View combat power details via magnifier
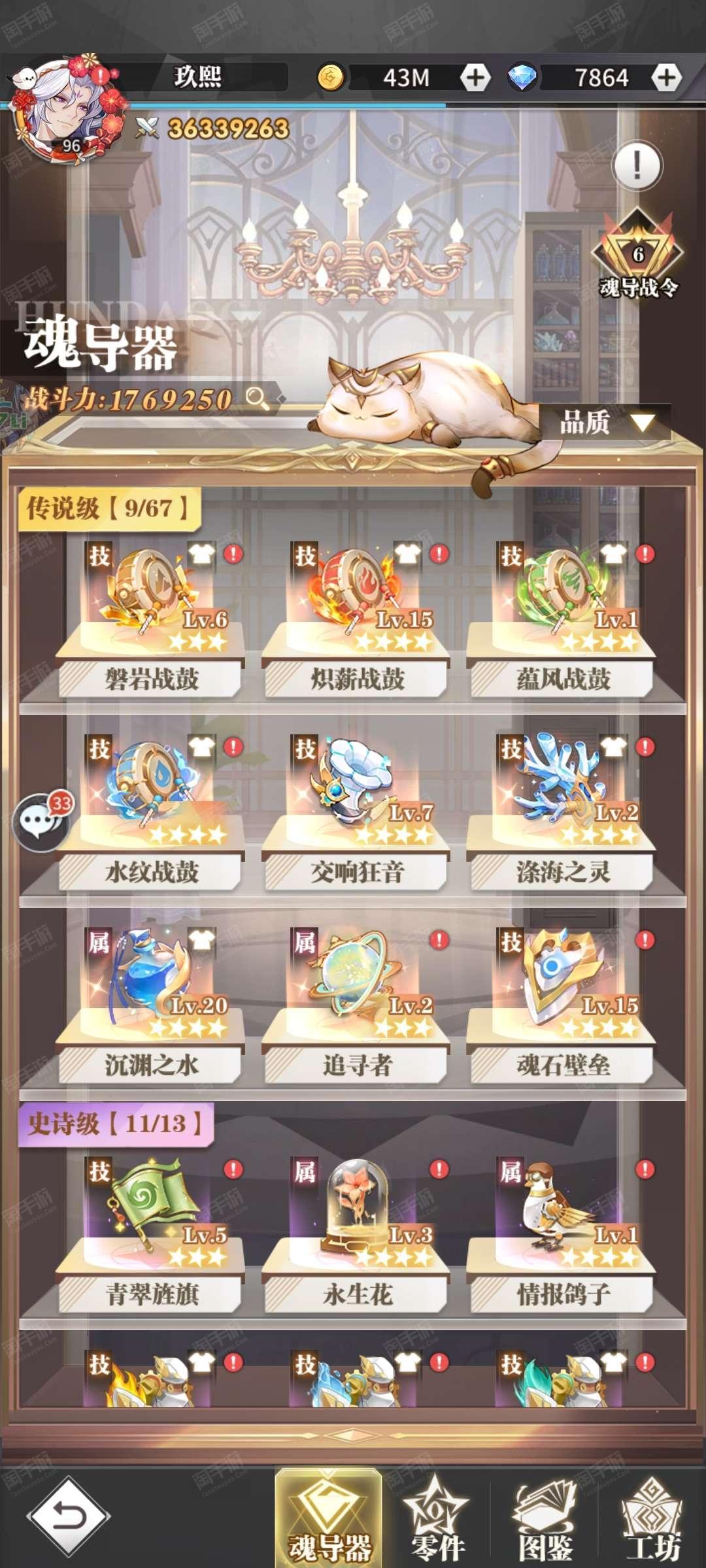The width and height of the screenshot is (706, 1568). 256,398
